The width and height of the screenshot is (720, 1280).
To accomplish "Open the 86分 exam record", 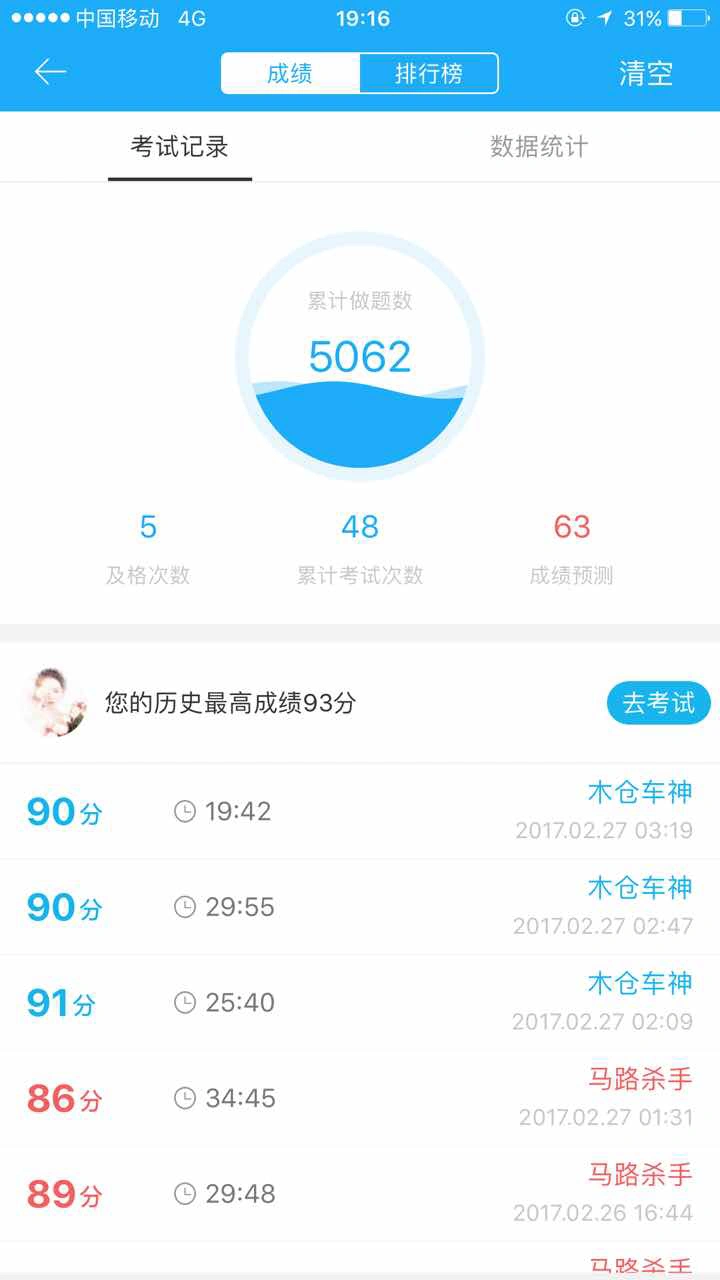I will (x=360, y=1098).
